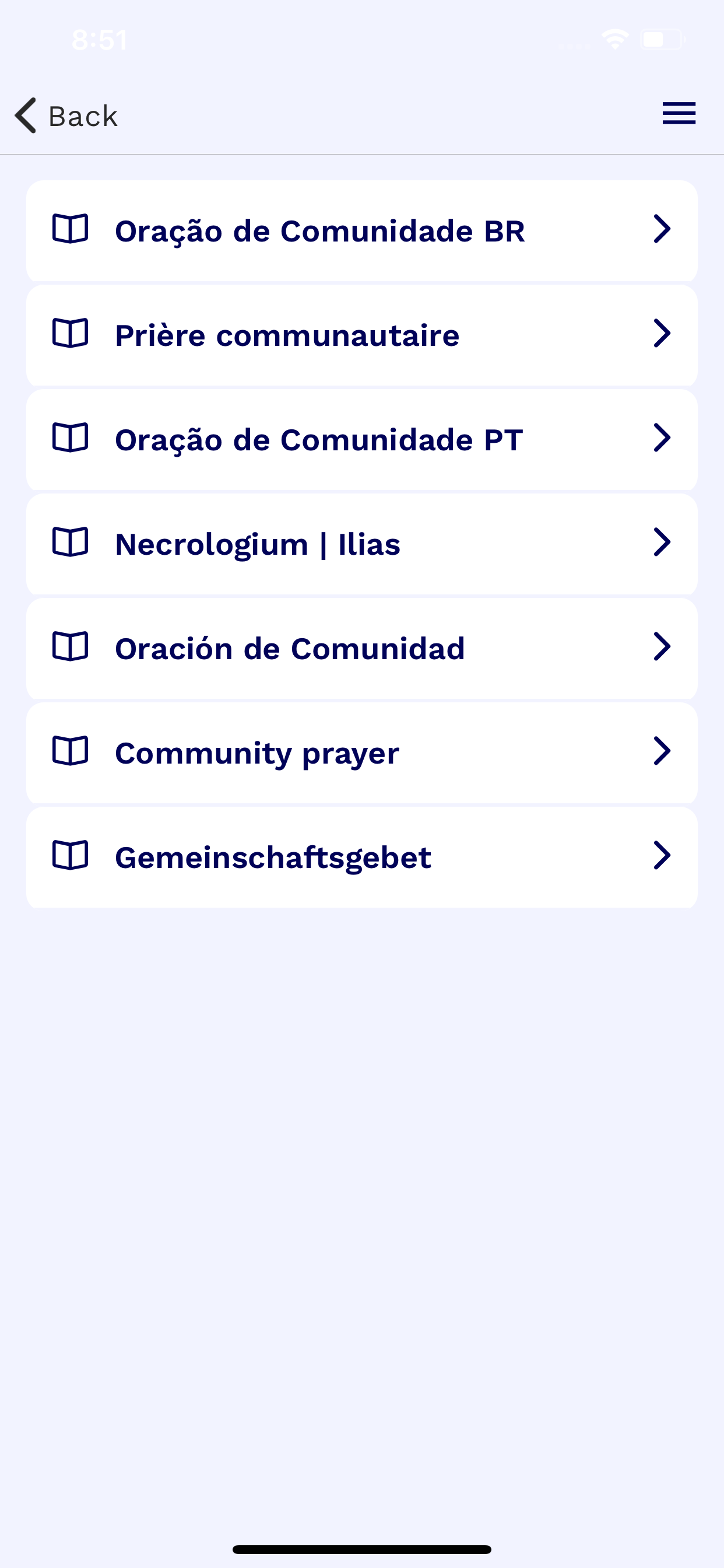Open Oração de Comunidade BR
The height and width of the screenshot is (1568, 724).
[x=362, y=230]
